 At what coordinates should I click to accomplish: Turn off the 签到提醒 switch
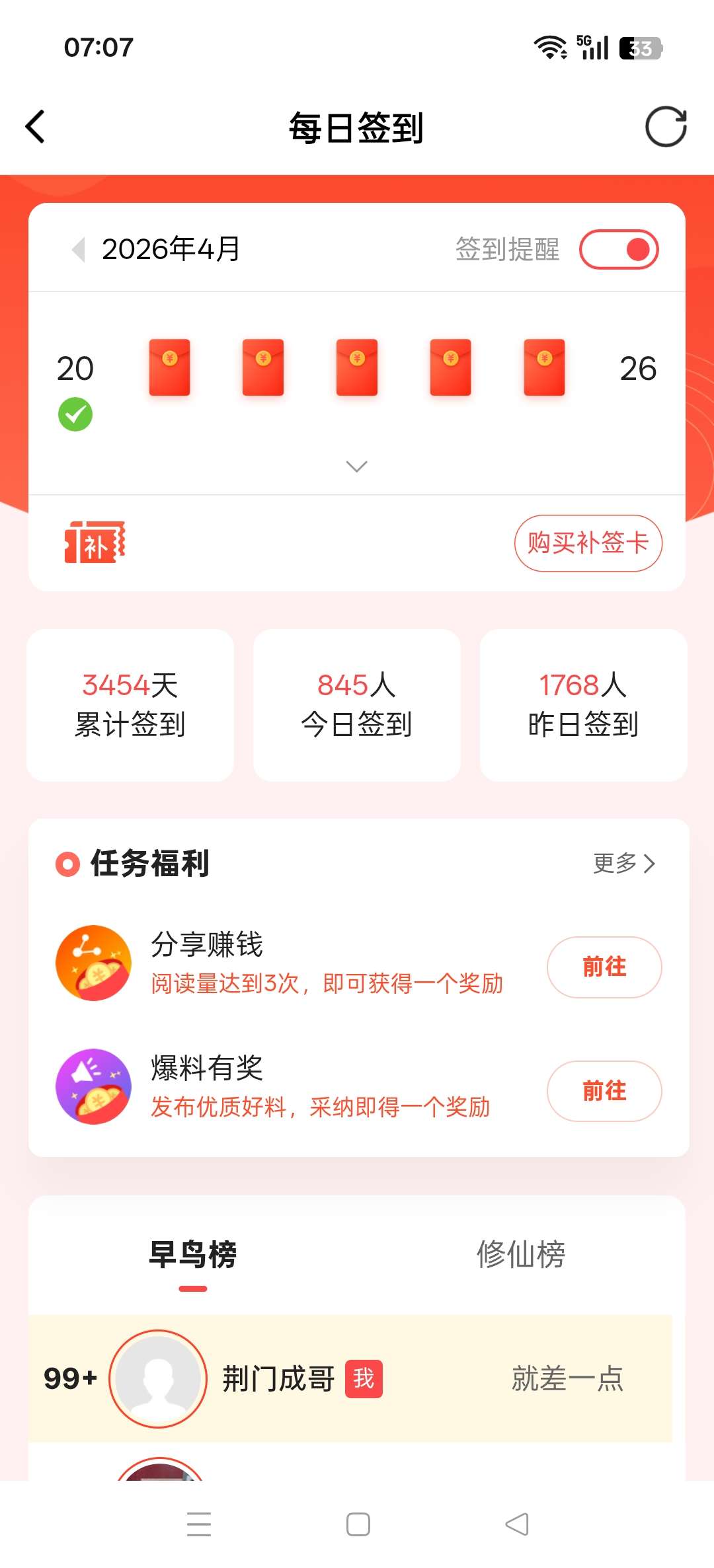point(619,250)
